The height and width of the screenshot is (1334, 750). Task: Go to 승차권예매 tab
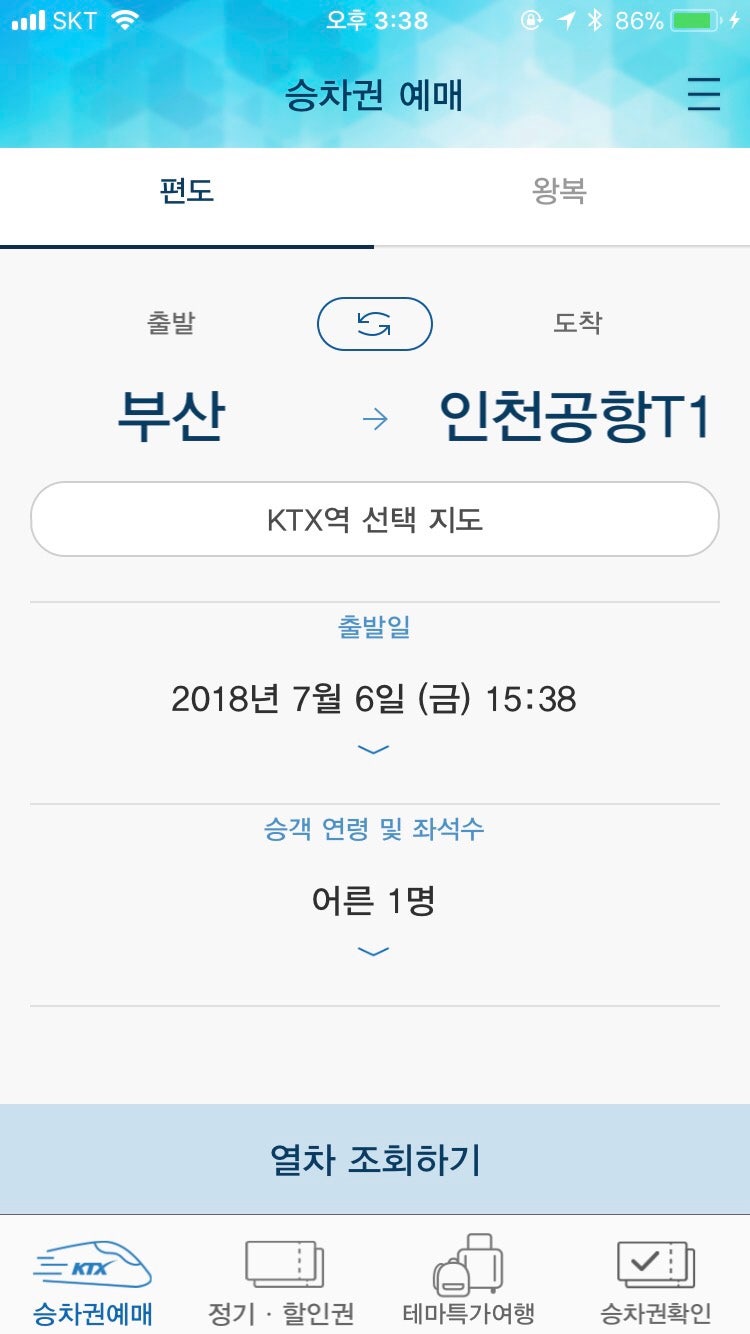pos(93,1282)
